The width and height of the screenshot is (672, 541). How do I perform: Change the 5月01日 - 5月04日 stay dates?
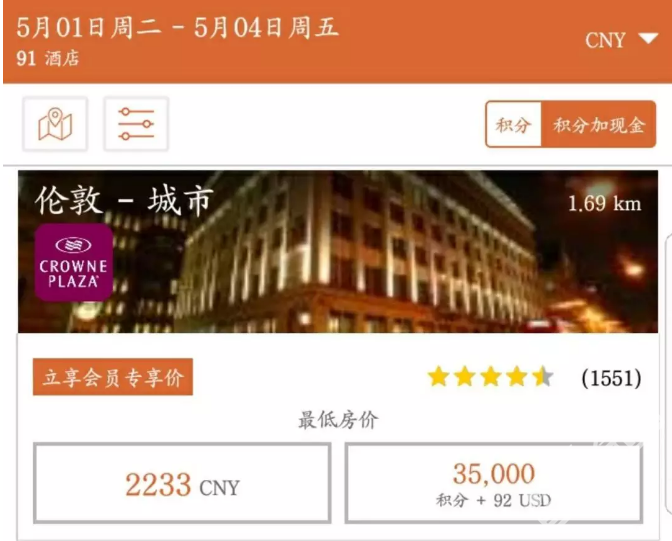click(177, 28)
